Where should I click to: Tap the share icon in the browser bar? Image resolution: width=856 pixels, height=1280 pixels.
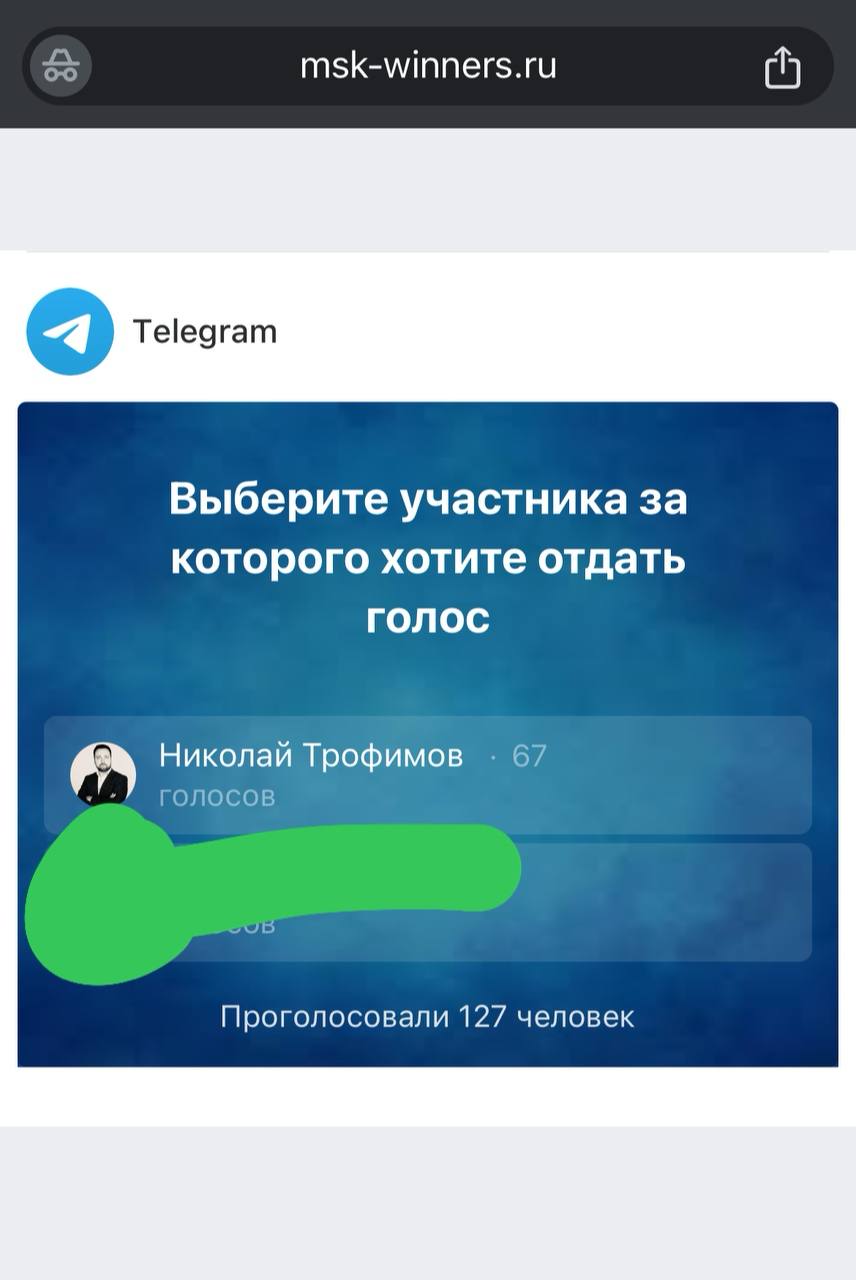tap(782, 67)
